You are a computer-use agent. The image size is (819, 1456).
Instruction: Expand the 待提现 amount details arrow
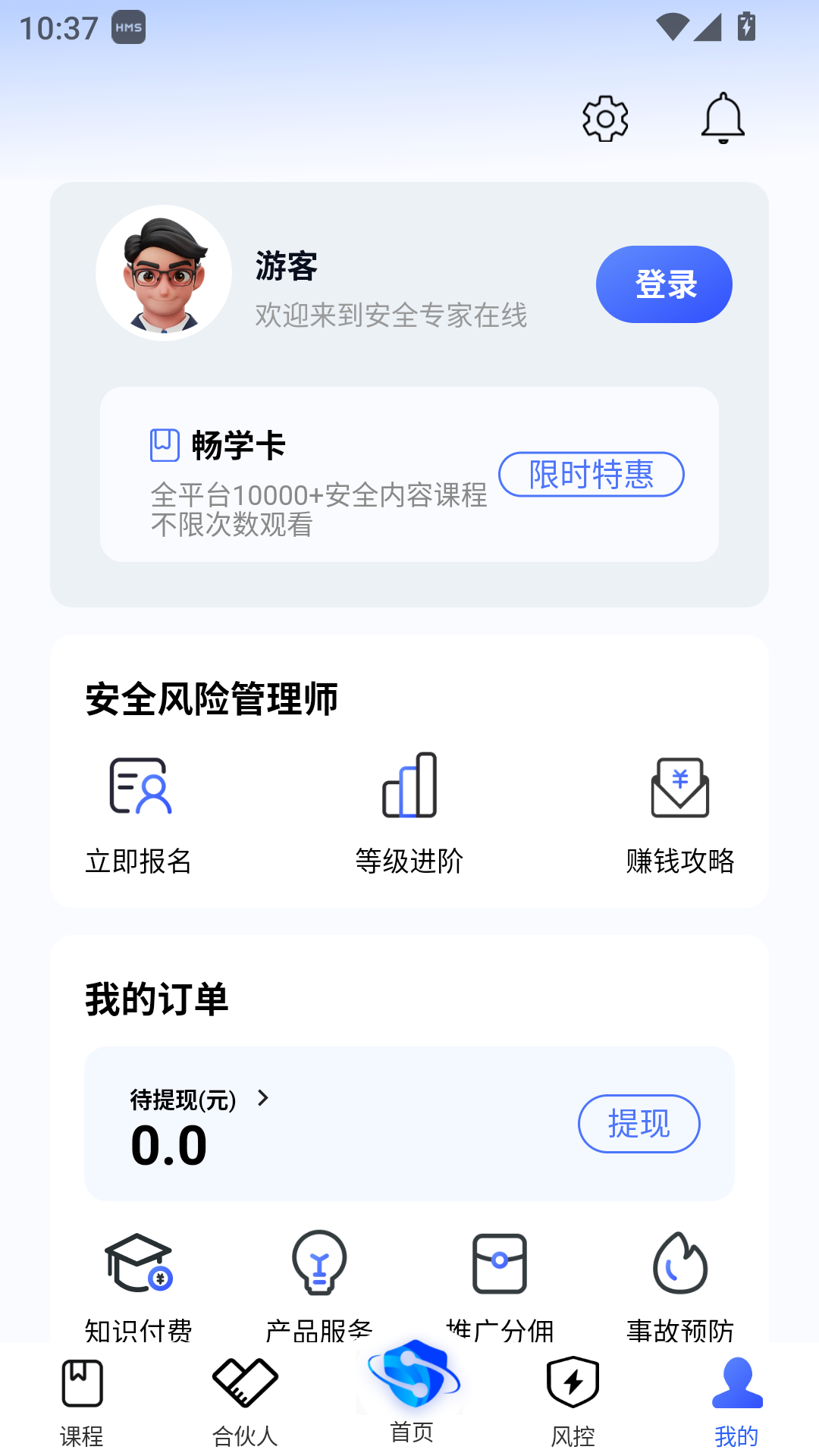point(263,1097)
